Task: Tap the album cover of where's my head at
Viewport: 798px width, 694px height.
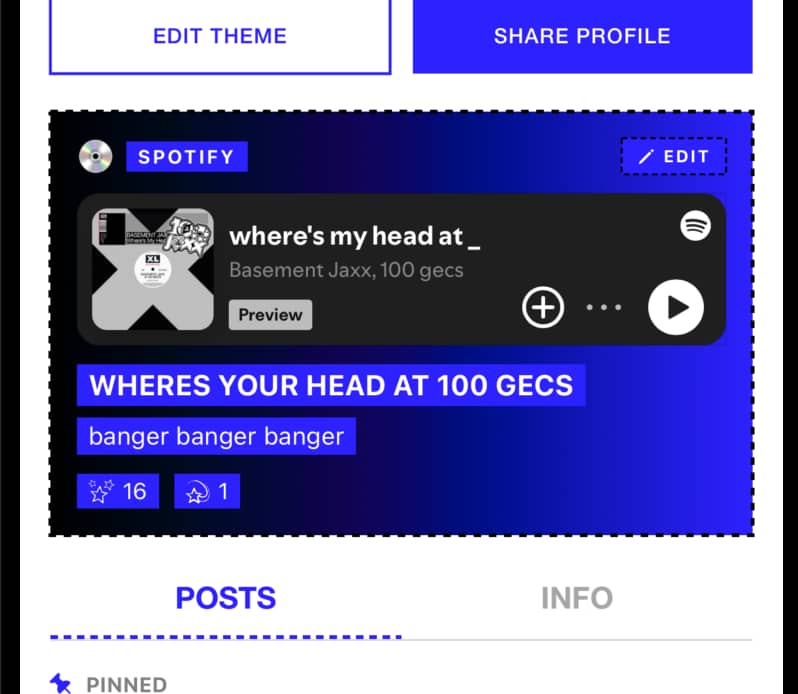Action: pos(152,269)
